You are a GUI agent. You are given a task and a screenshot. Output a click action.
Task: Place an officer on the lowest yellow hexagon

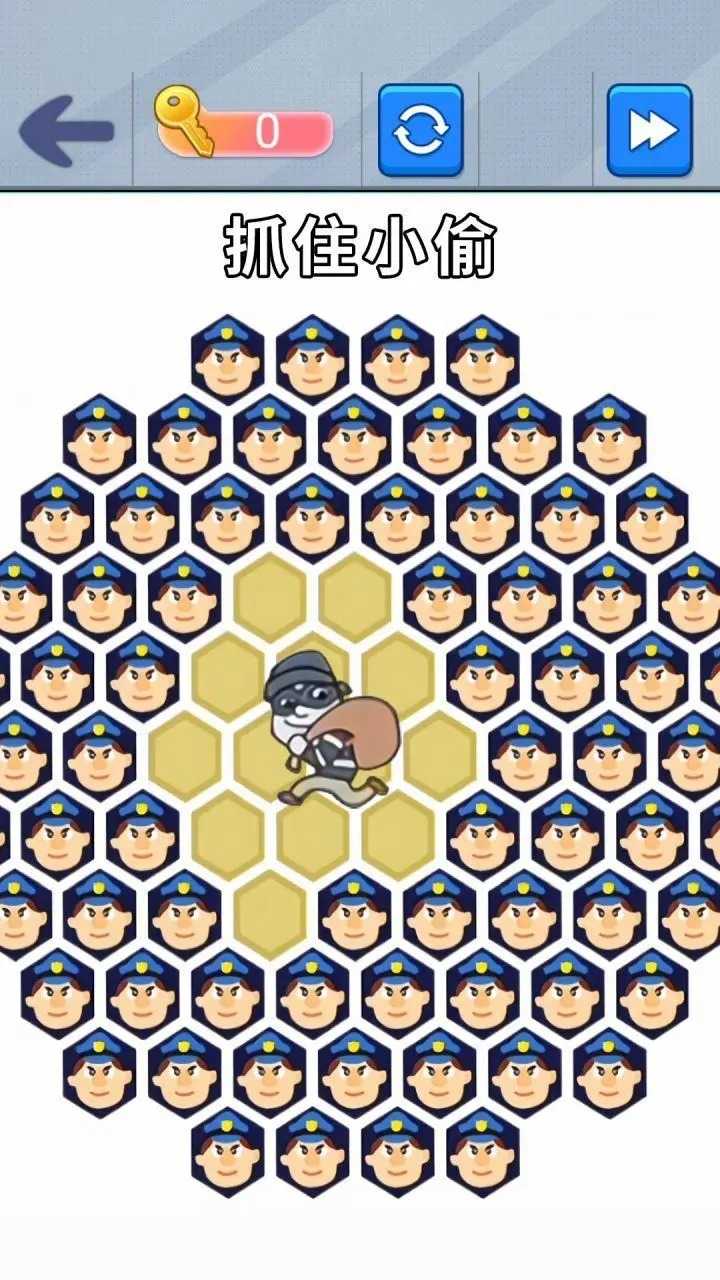270,914
